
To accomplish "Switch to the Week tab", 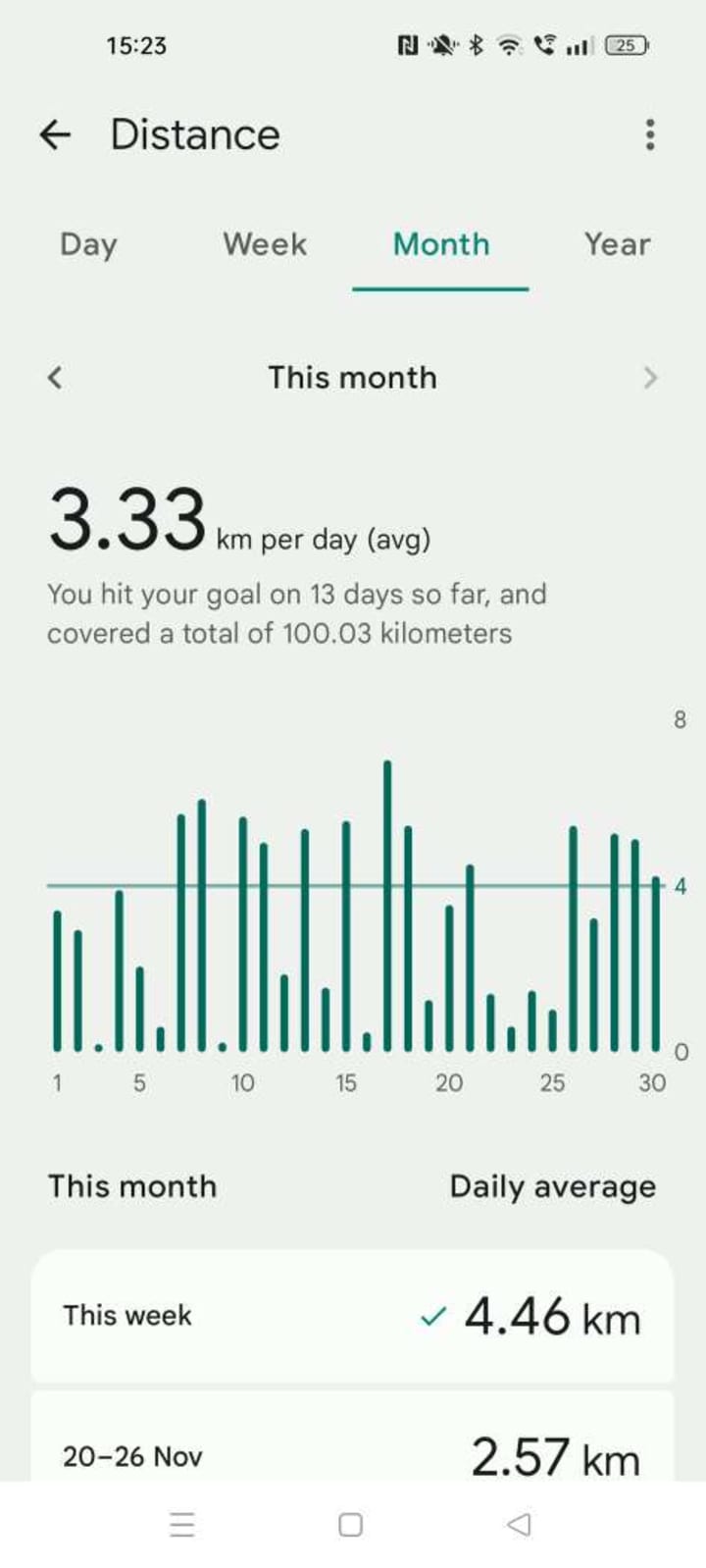I will pyautogui.click(x=265, y=244).
